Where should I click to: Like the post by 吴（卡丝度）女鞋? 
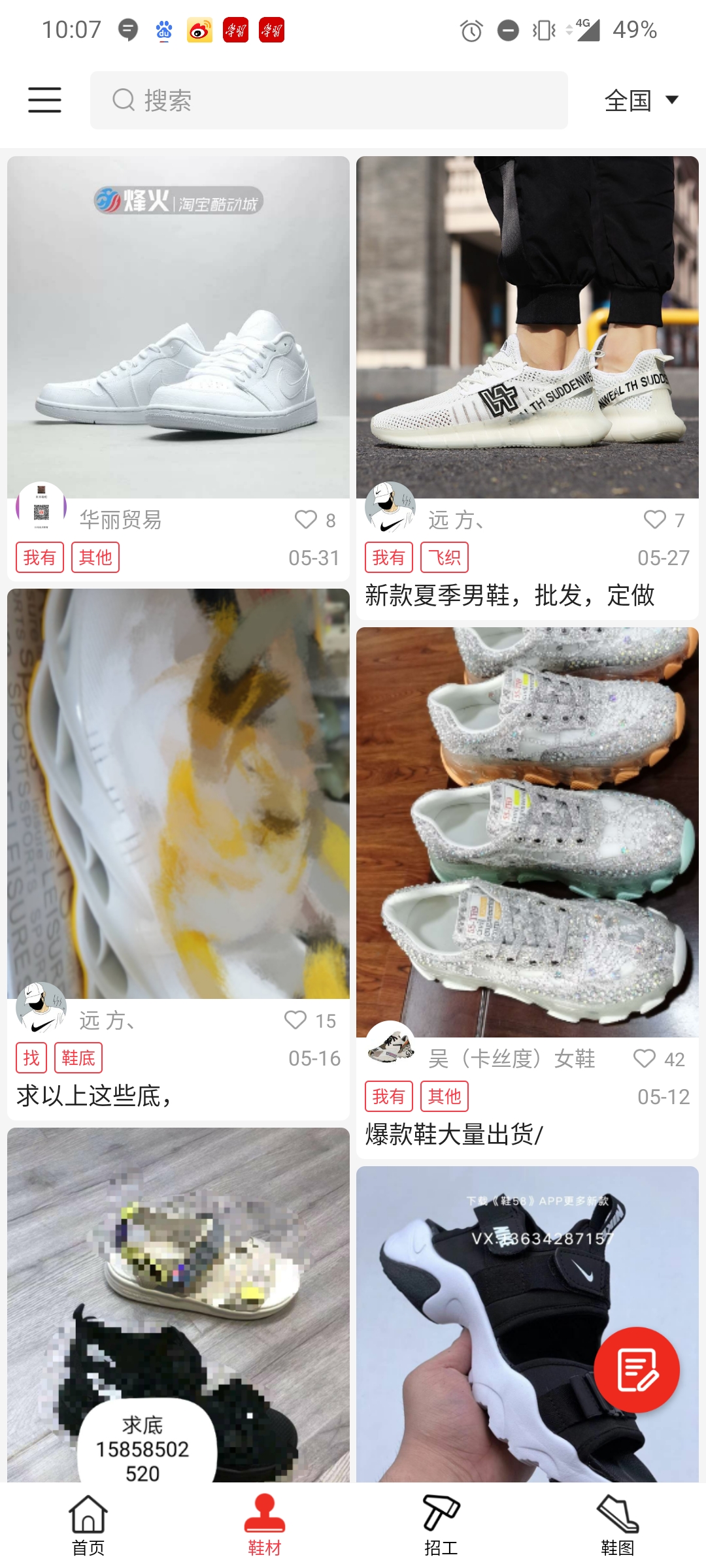point(645,1058)
